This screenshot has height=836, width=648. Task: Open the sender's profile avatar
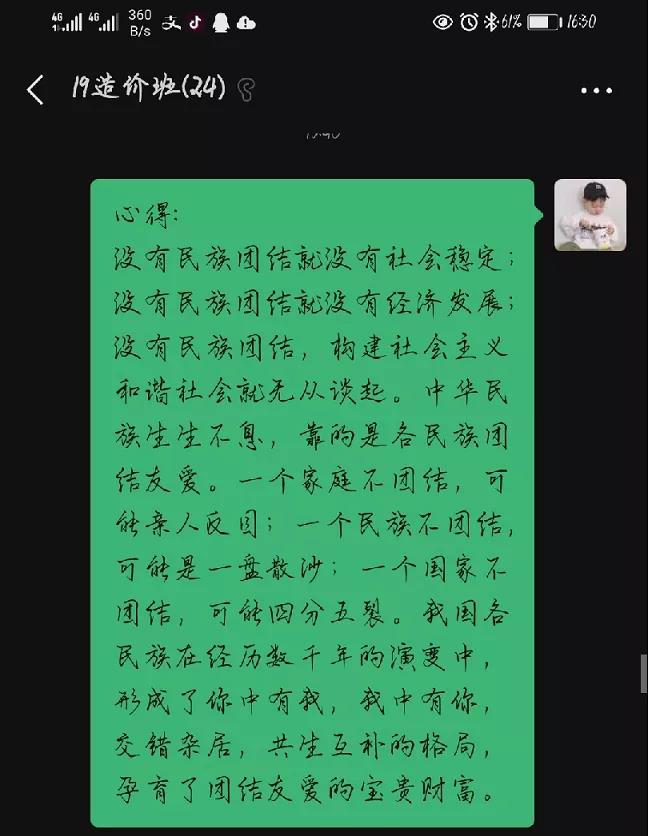pos(590,215)
